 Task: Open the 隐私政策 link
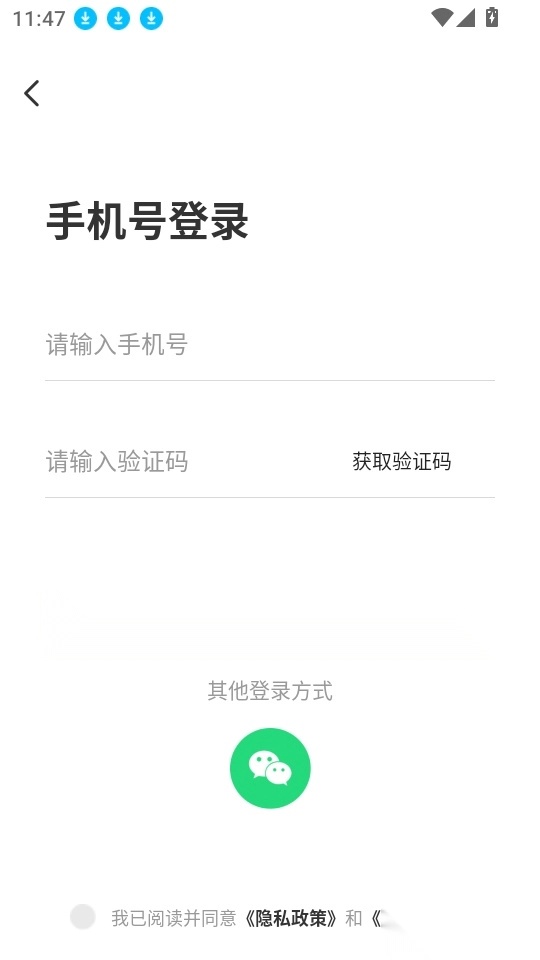click(290, 918)
